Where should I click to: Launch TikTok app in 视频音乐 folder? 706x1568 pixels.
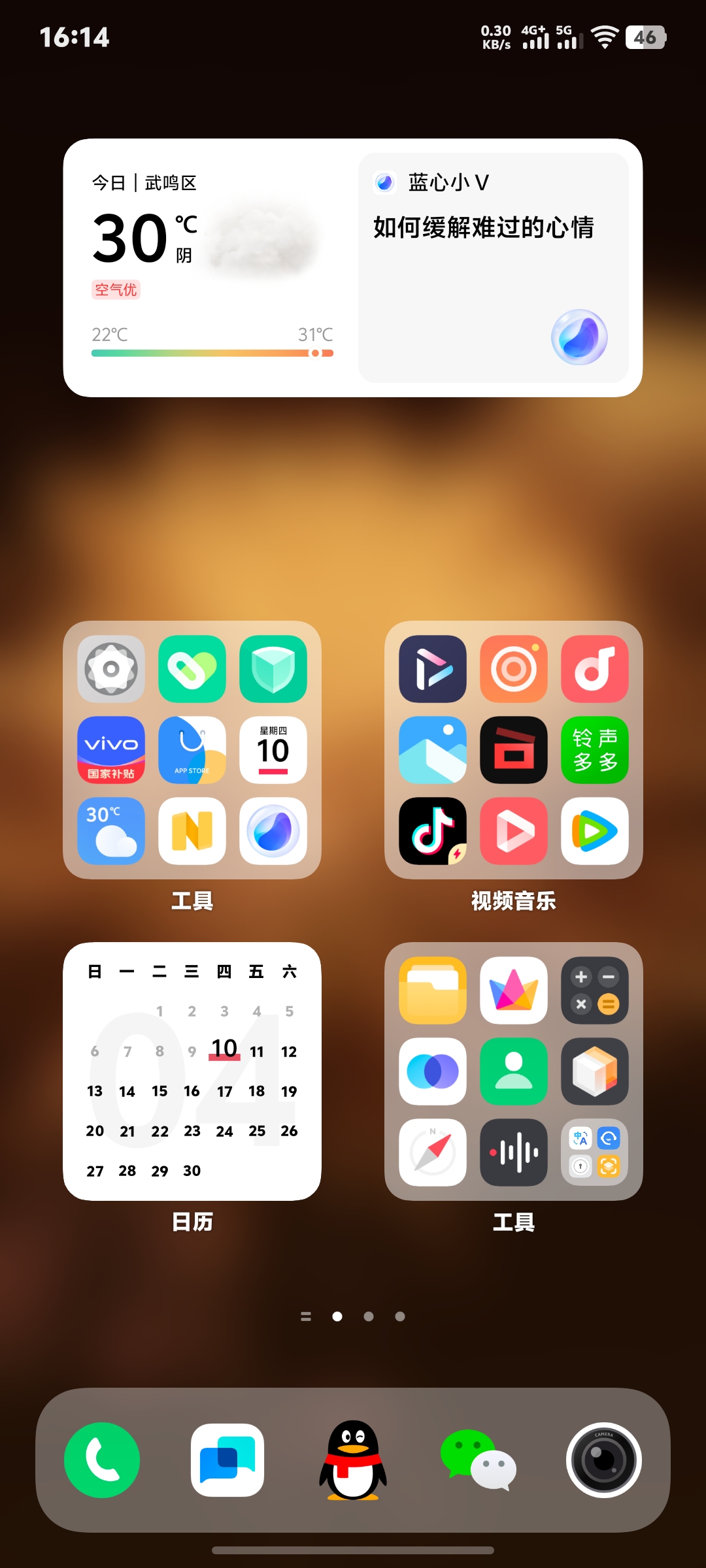[433, 831]
